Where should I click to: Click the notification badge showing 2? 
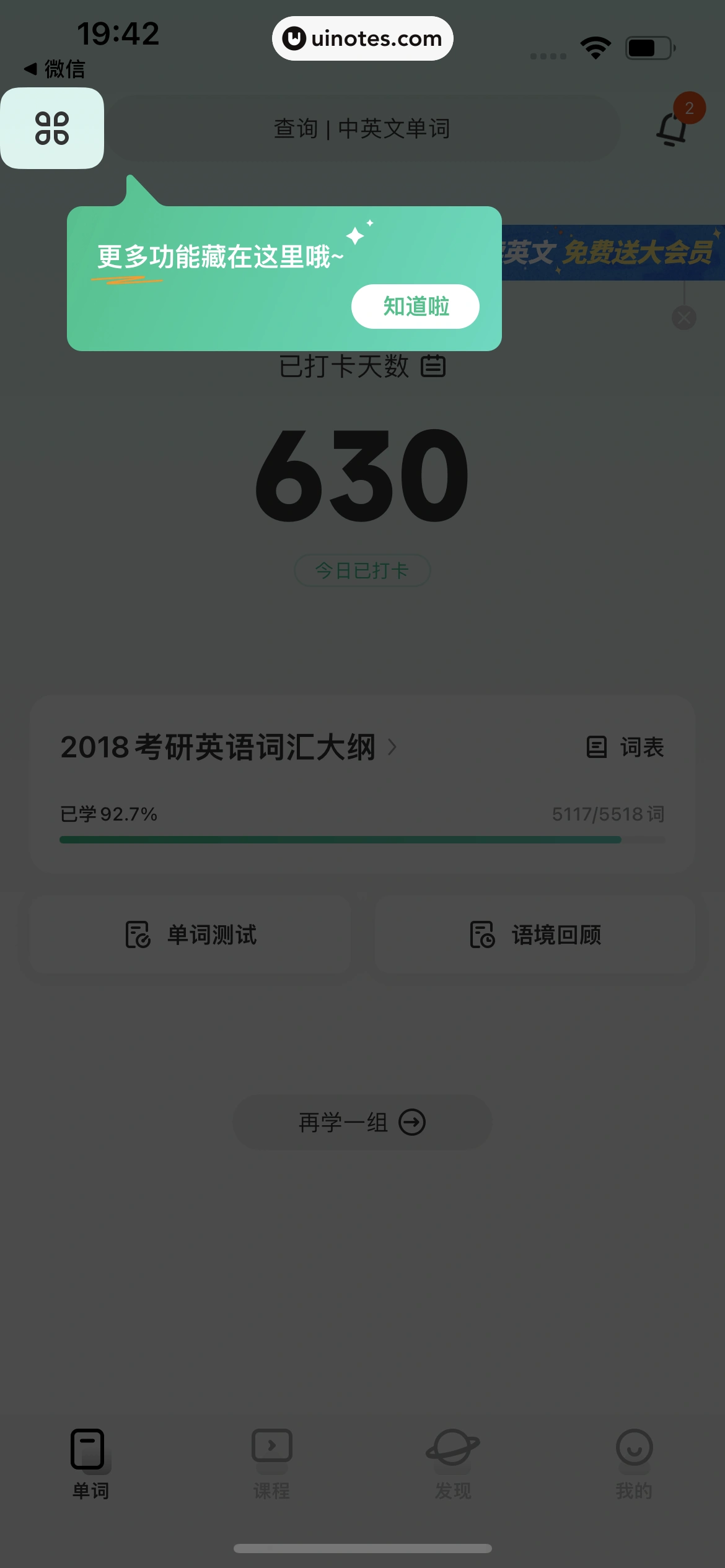click(690, 108)
